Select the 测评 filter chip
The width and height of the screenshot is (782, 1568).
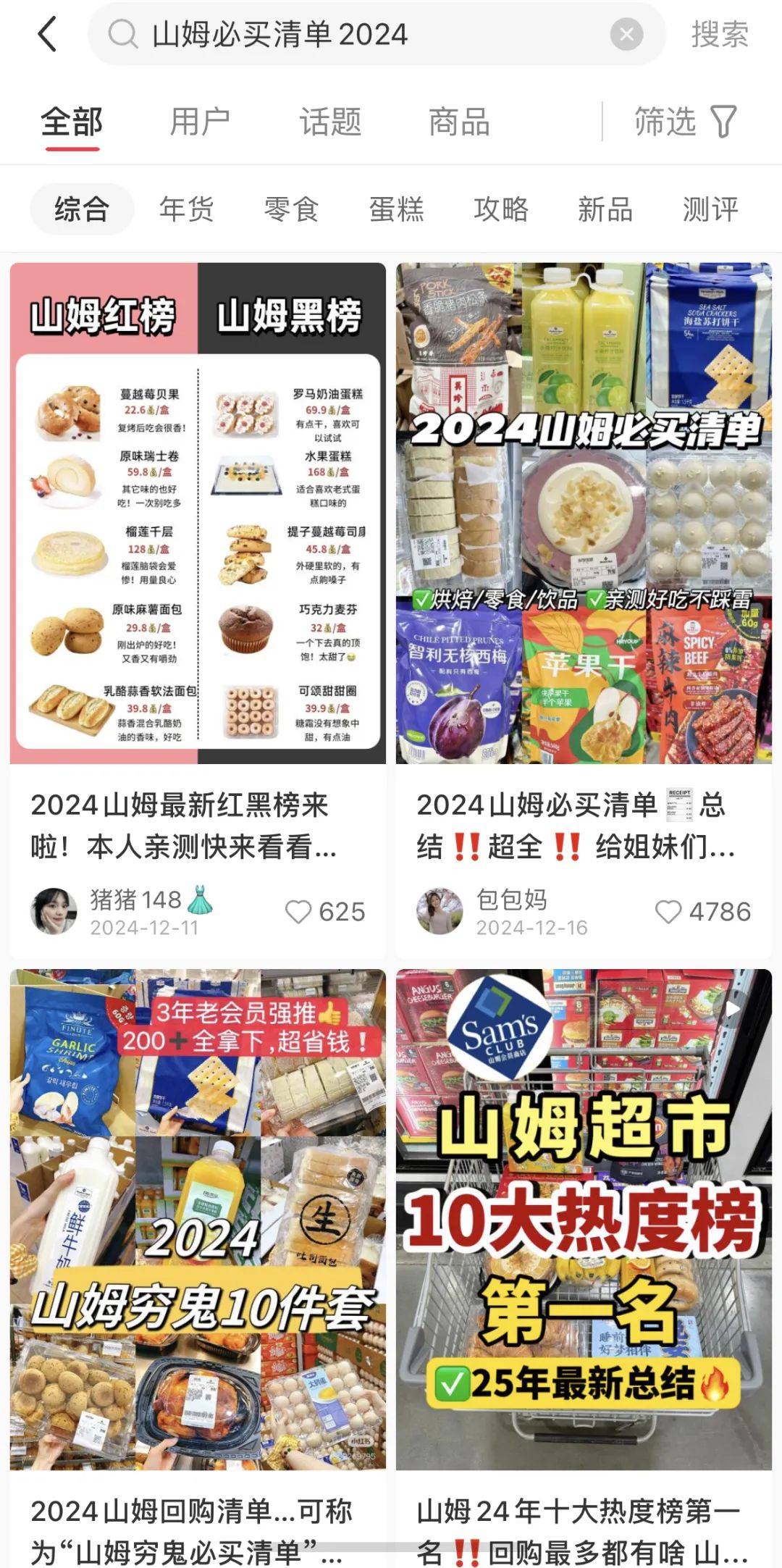tap(710, 209)
